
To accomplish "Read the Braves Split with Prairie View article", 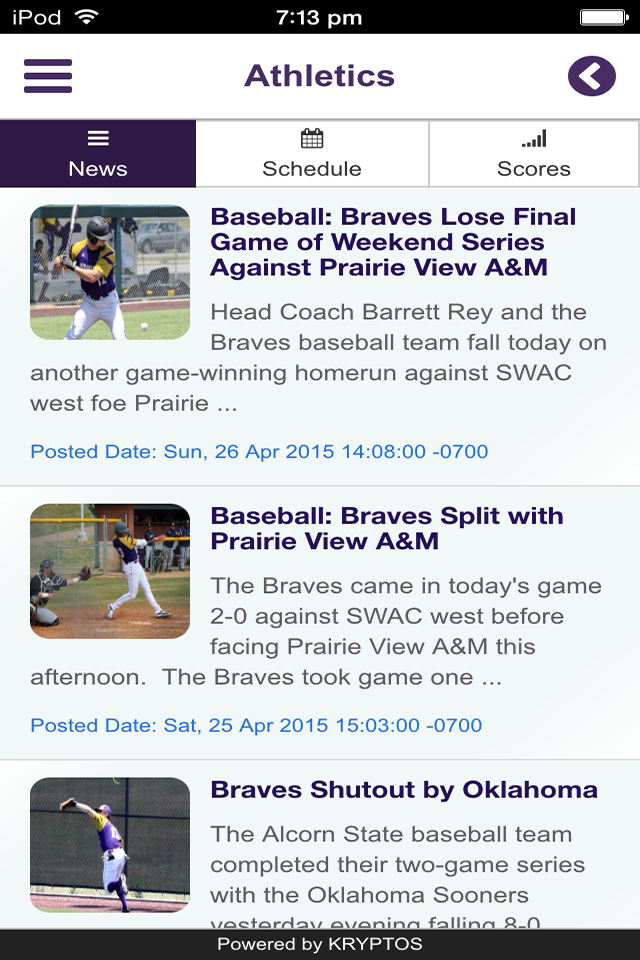I will pyautogui.click(x=387, y=528).
